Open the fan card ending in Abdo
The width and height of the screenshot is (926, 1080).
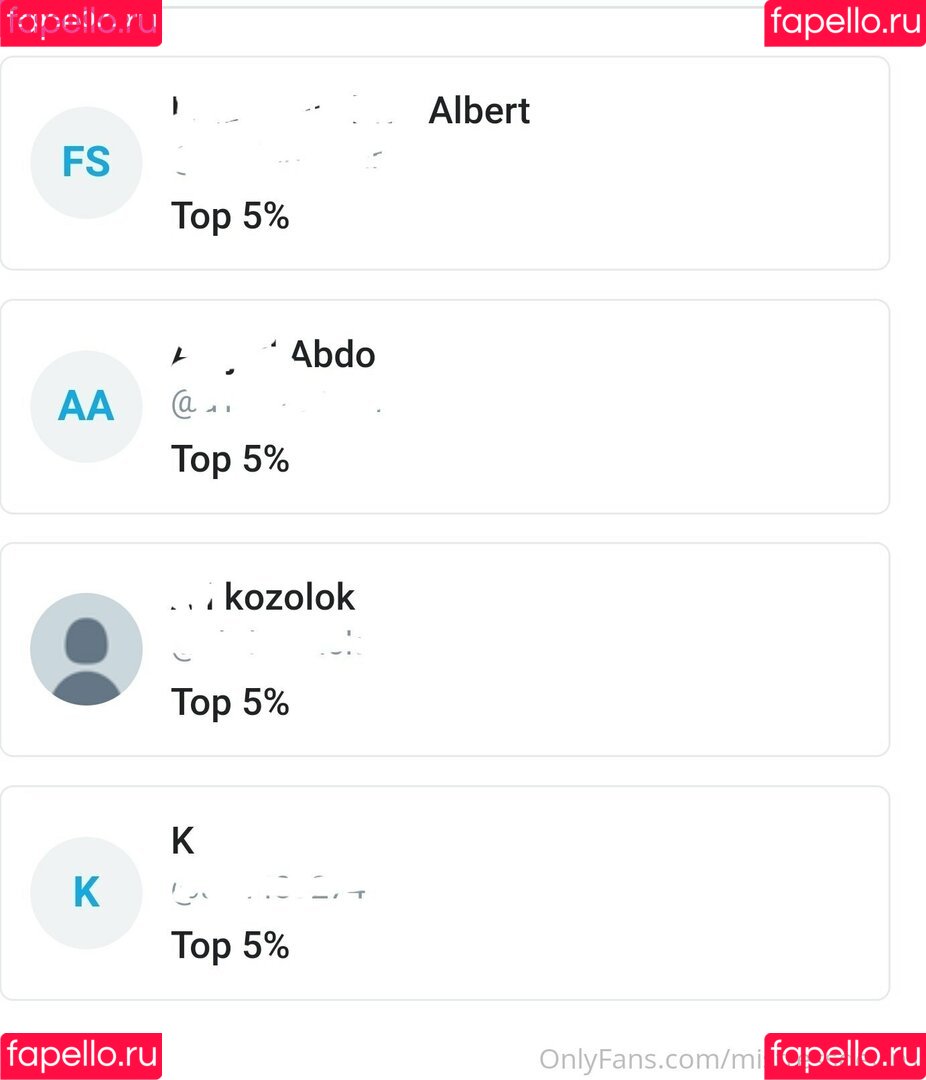pyautogui.click(x=444, y=406)
